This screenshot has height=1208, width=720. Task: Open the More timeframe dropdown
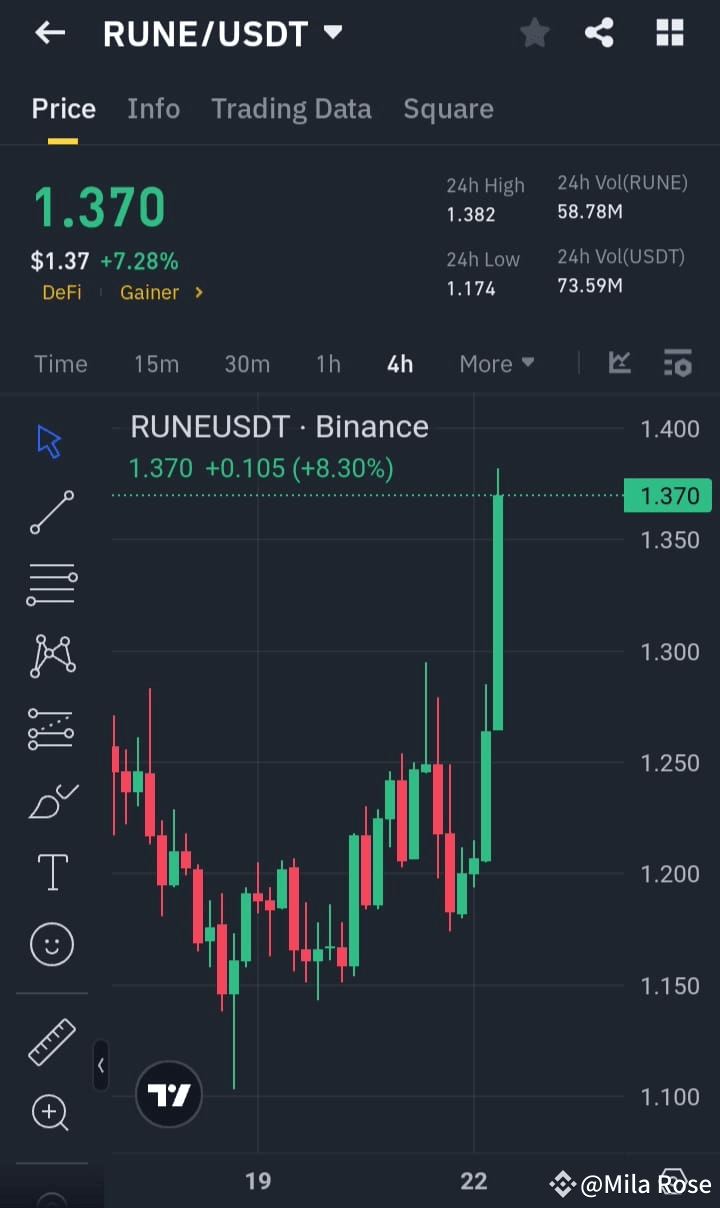496,363
